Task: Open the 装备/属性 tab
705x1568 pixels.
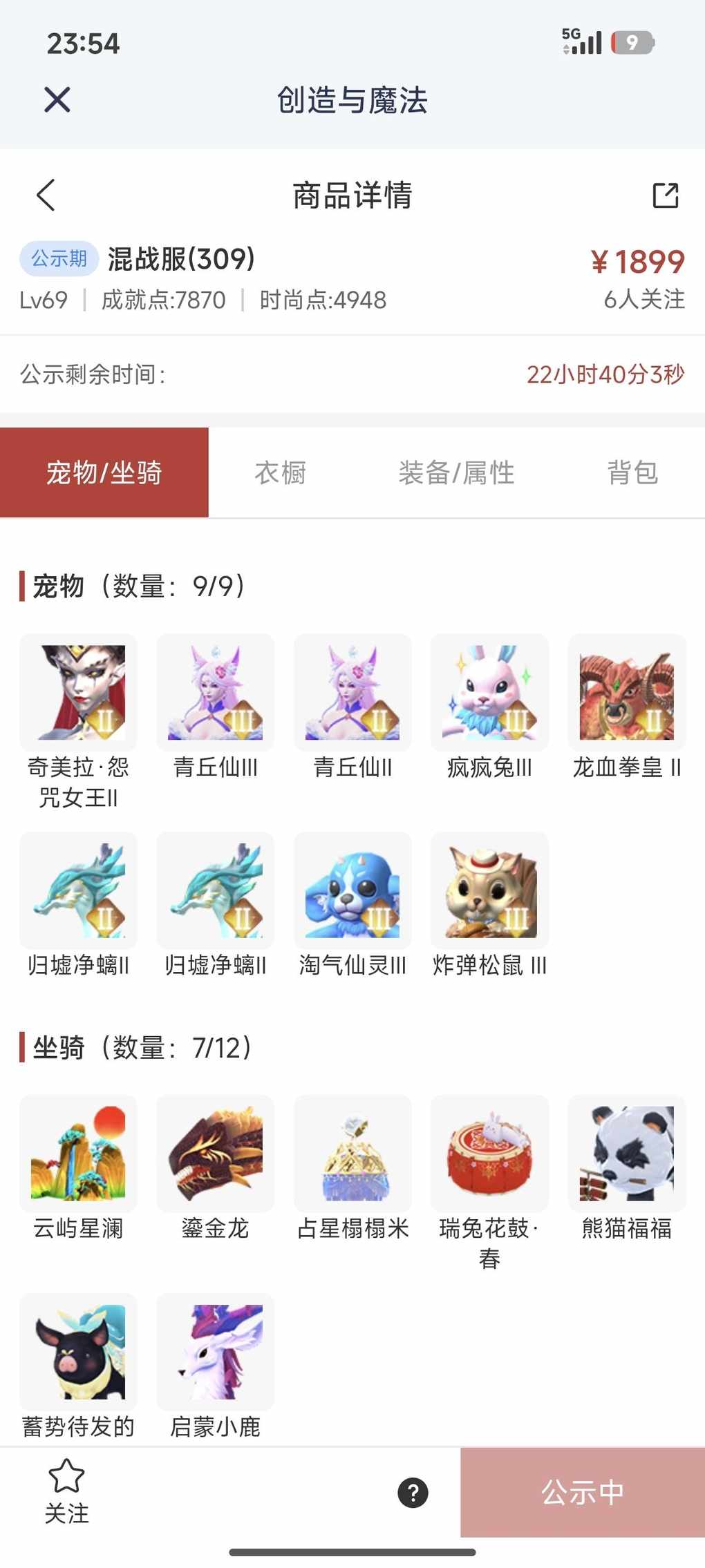Action: 456,473
